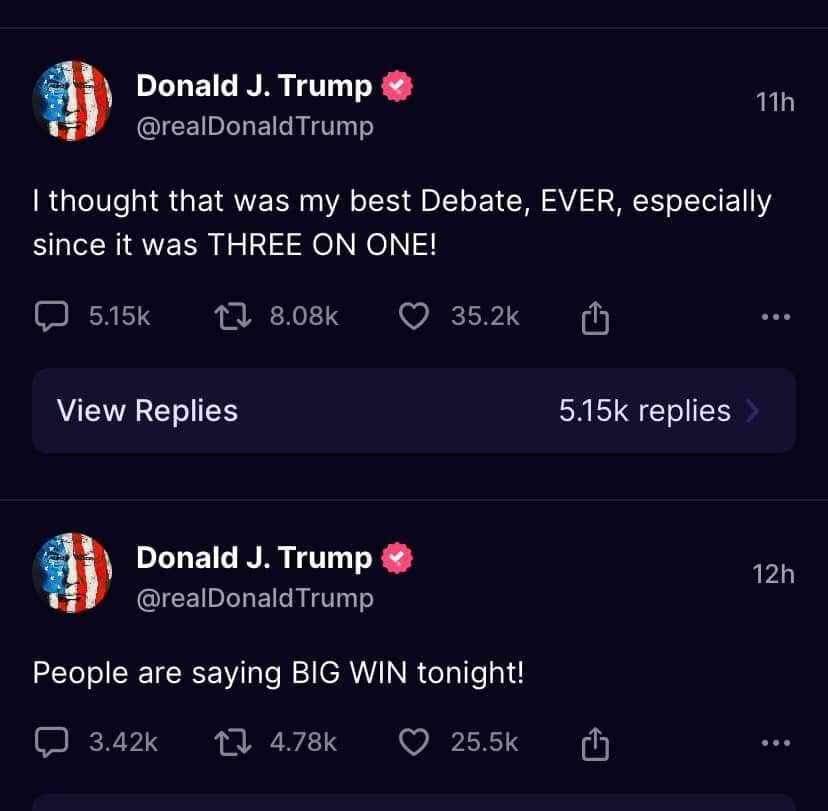The height and width of the screenshot is (811, 828).
Task: Like the BIG WIN tonight post
Action: pos(413,742)
